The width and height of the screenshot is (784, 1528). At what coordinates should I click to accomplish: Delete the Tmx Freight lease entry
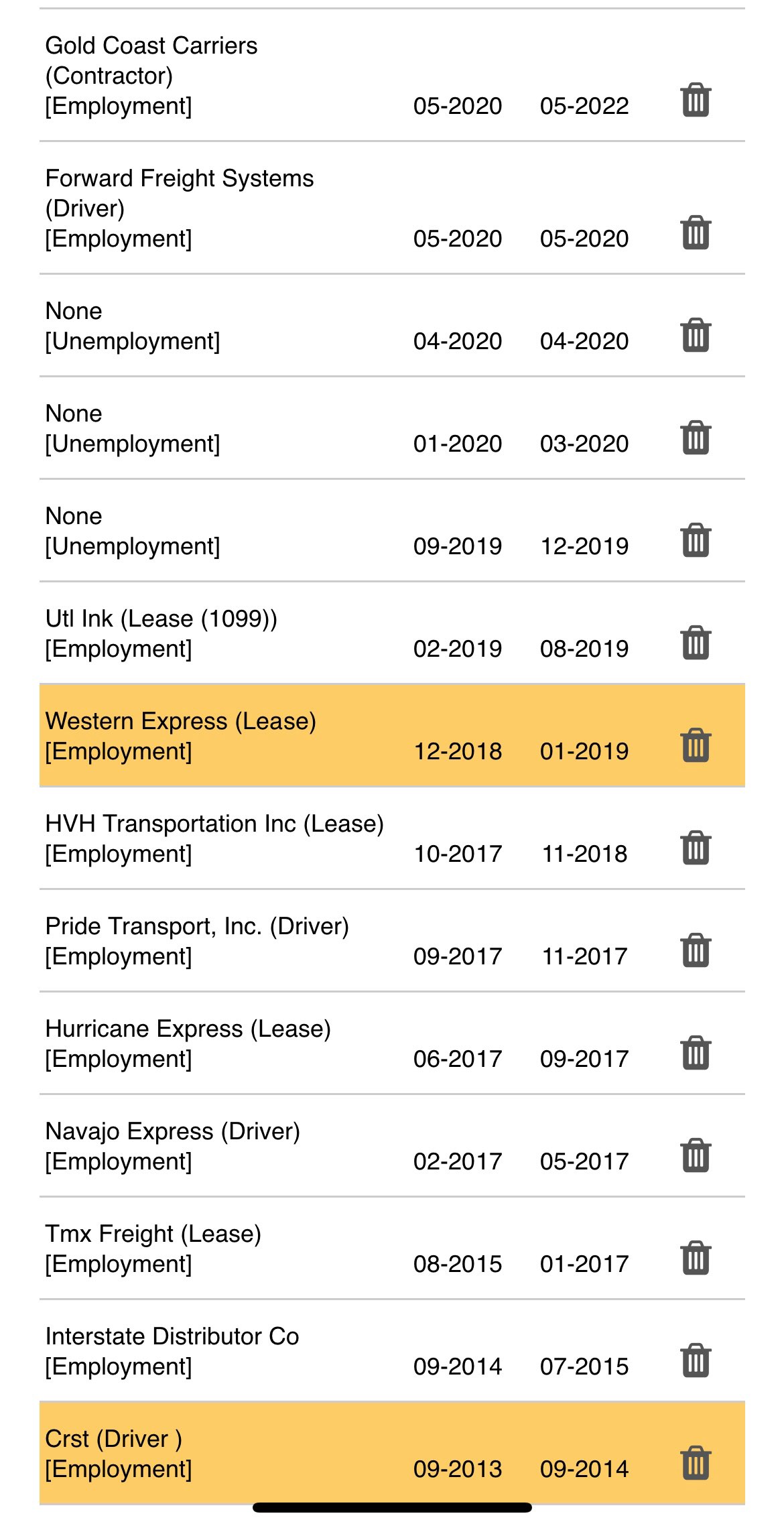[x=696, y=1258]
